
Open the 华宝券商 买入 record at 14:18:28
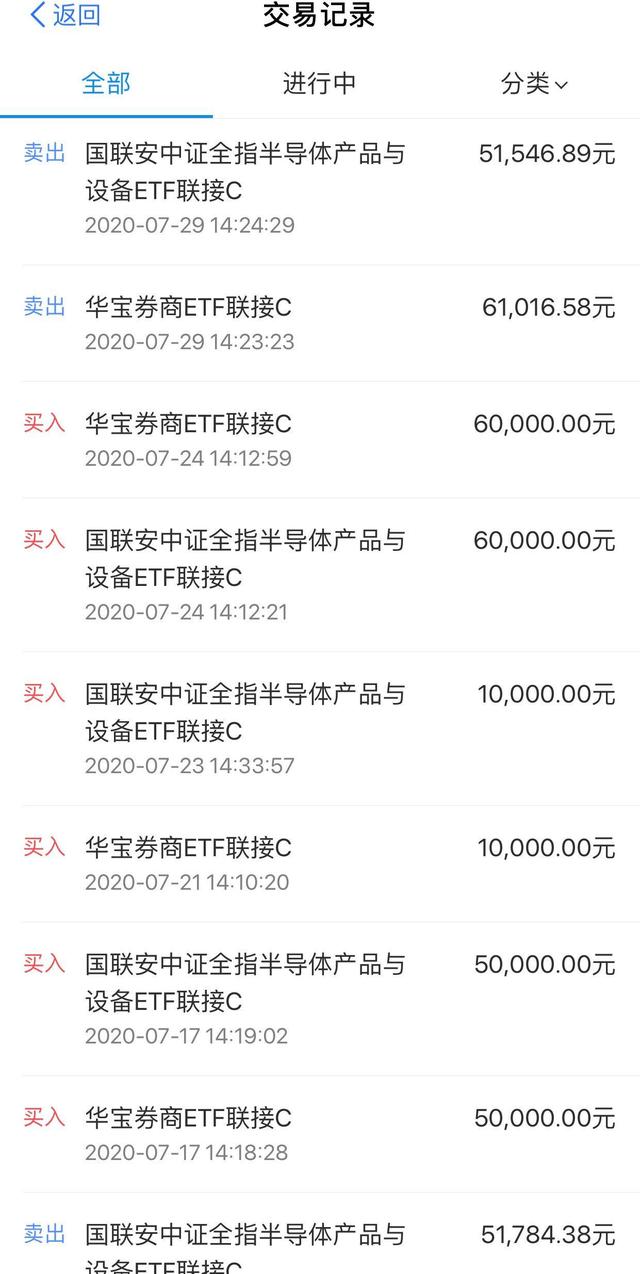coord(320,1134)
